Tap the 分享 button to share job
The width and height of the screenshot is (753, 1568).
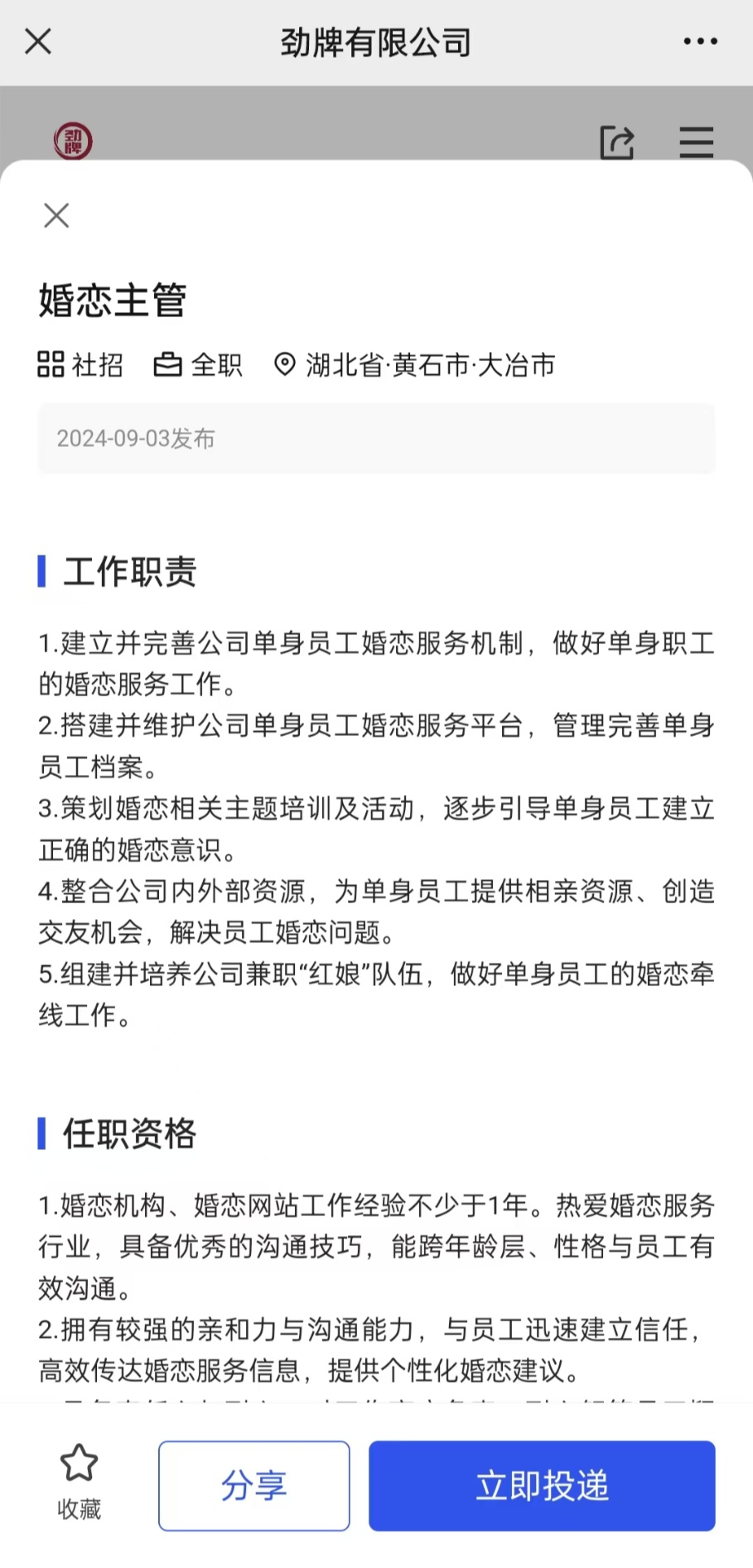tap(254, 1485)
